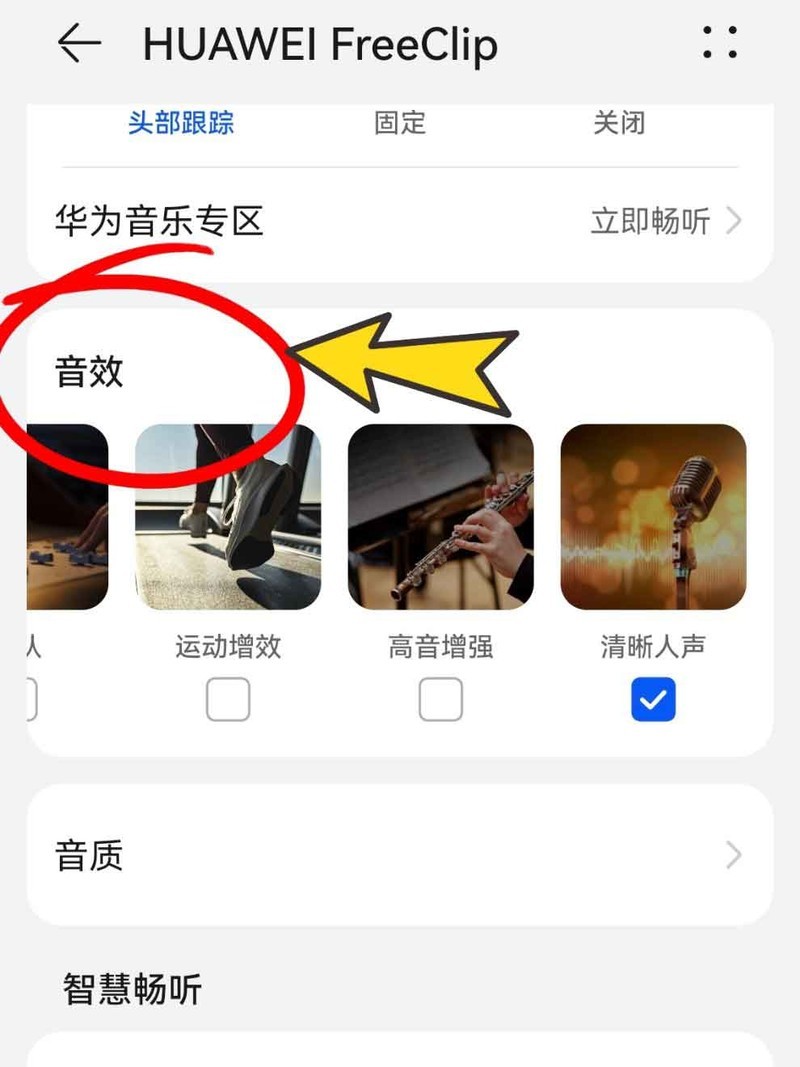
Task: Click the chevron next to 立即畅听
Action: pos(735,222)
